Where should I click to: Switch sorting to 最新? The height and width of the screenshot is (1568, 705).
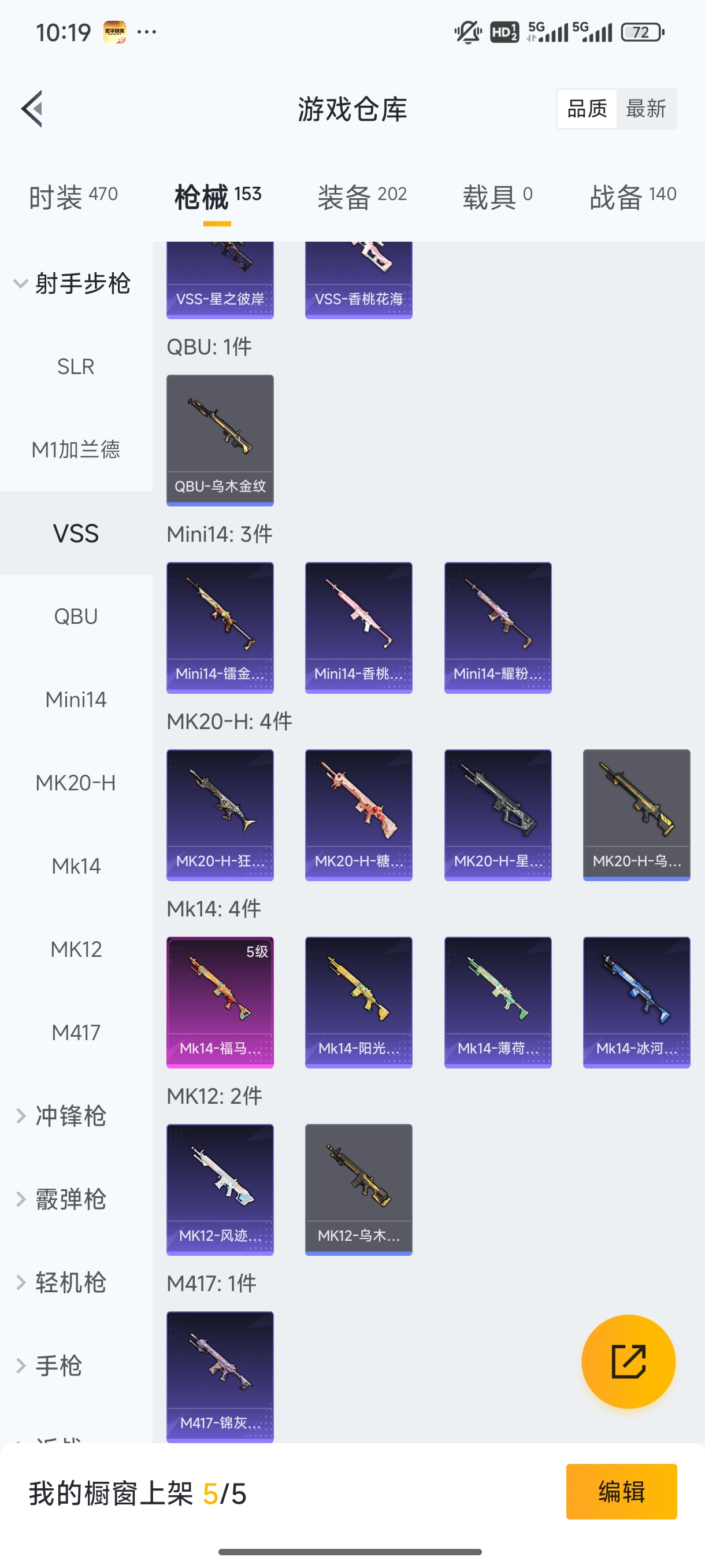pos(645,109)
